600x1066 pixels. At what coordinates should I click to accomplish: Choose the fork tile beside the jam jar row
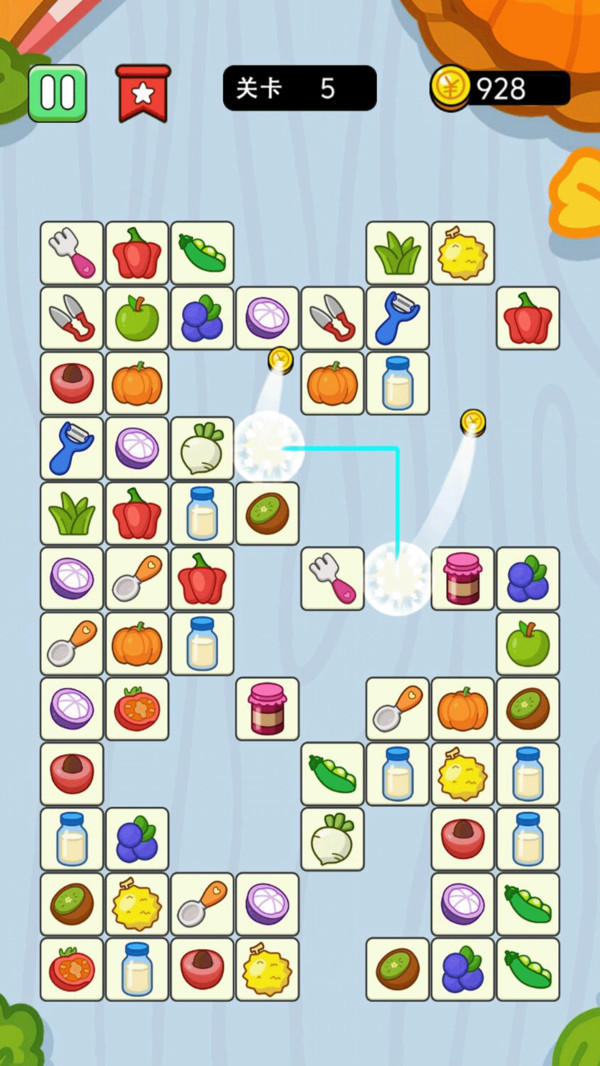click(332, 579)
